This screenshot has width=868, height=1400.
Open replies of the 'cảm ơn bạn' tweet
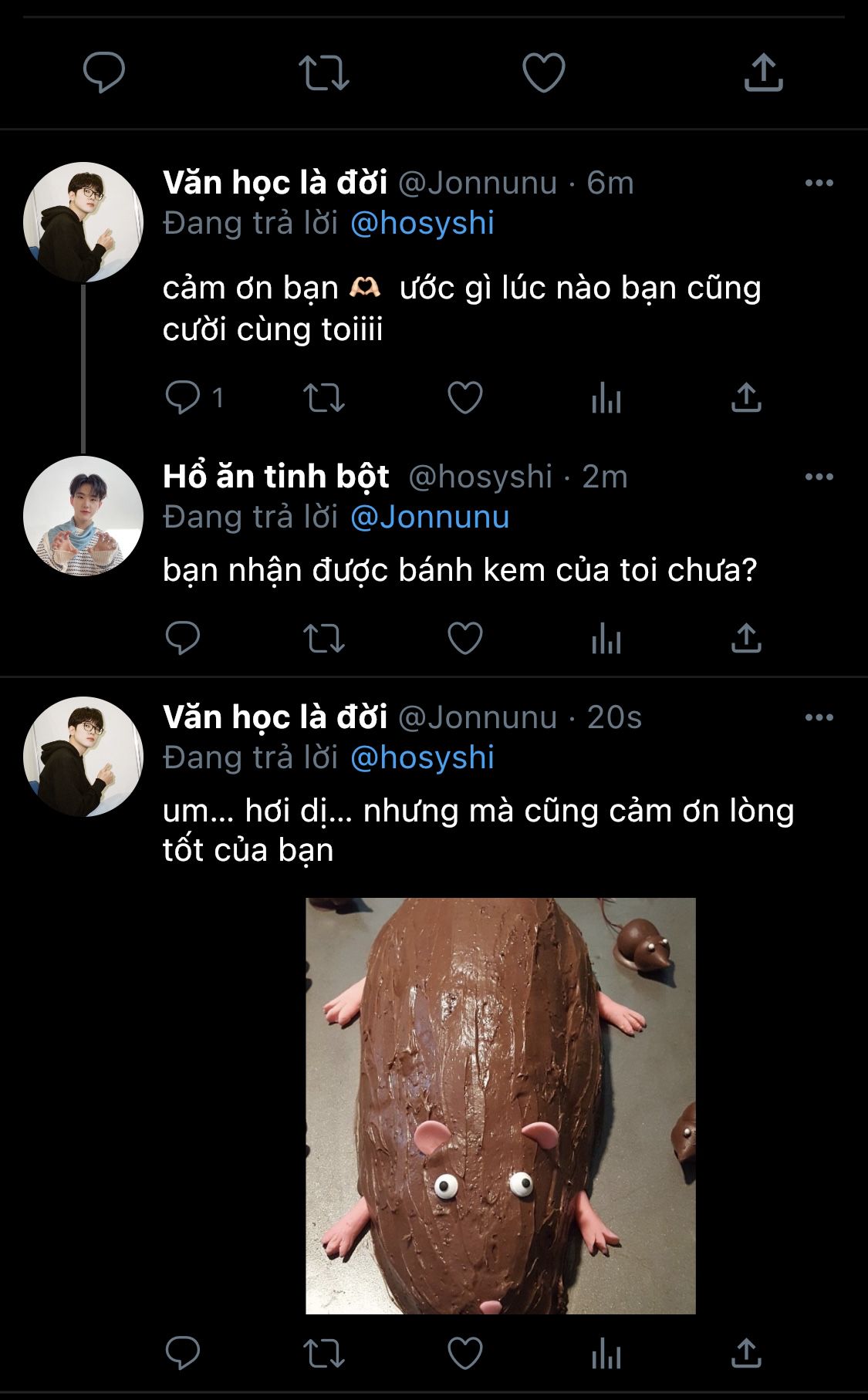point(184,398)
